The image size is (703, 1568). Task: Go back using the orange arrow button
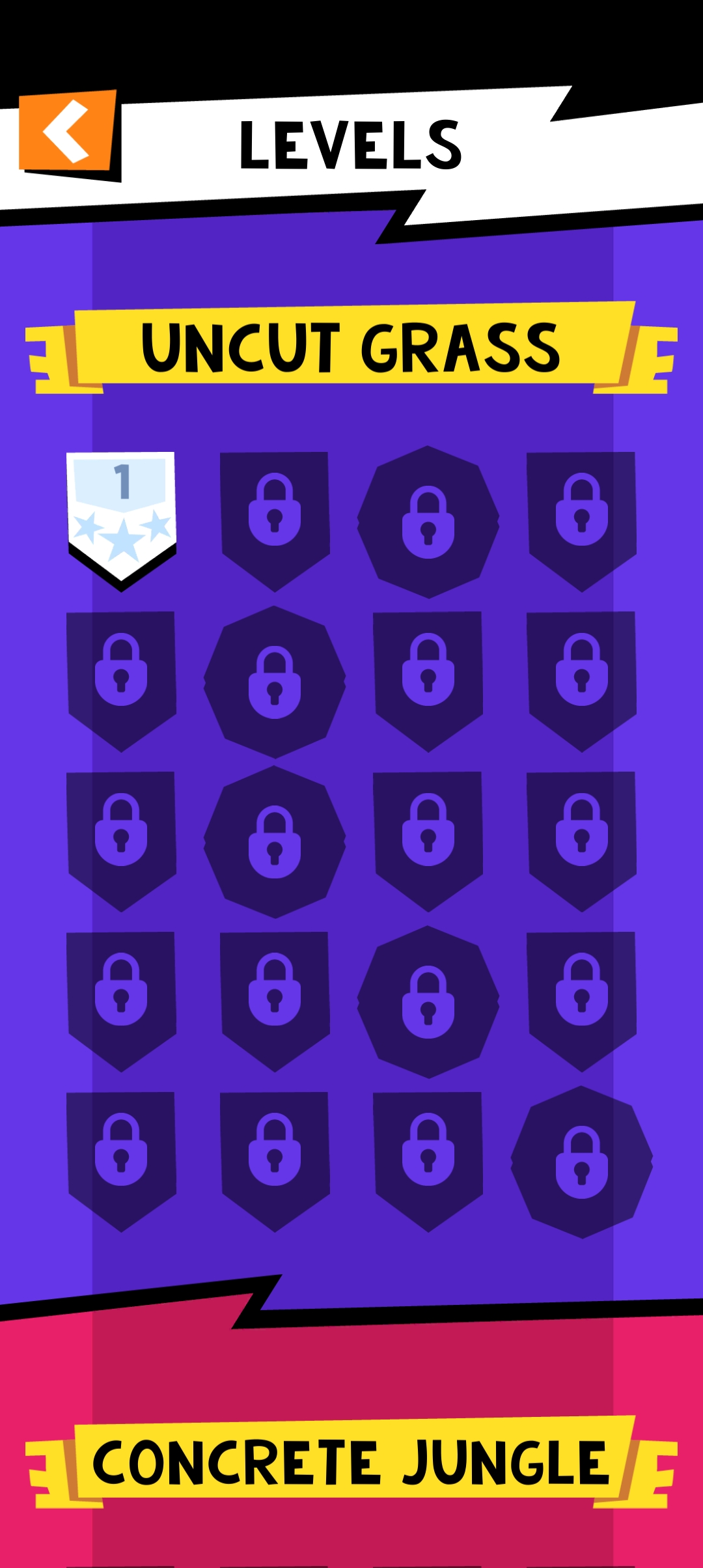point(68,132)
